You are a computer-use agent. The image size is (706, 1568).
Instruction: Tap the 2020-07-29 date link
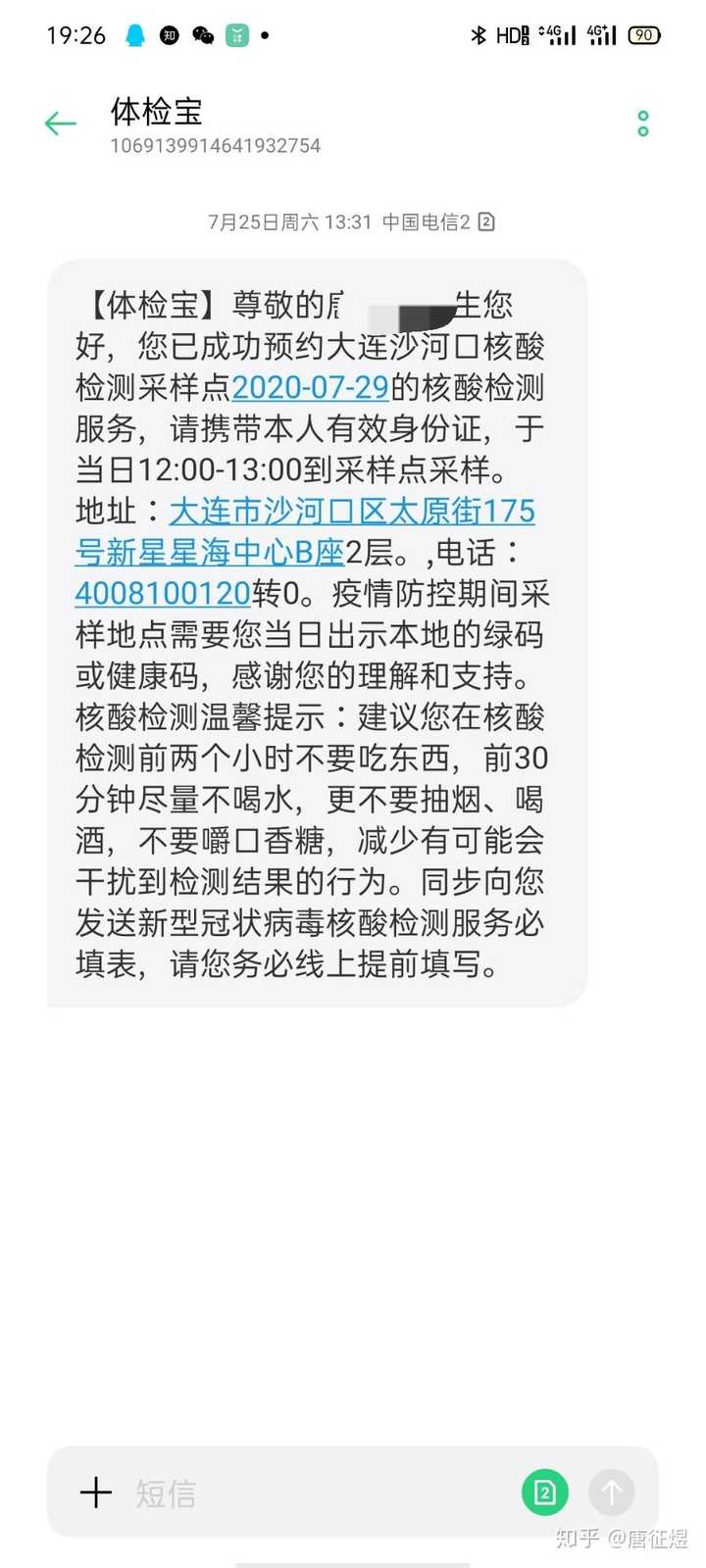311,387
